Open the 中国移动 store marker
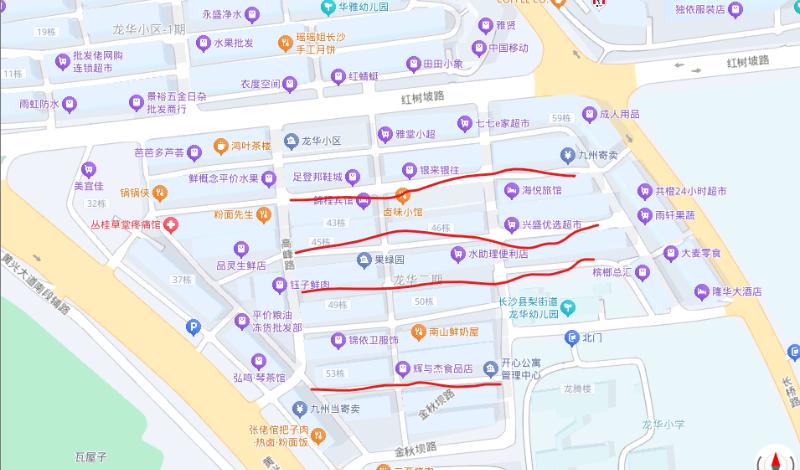This screenshot has height=470, width=800. [479, 48]
